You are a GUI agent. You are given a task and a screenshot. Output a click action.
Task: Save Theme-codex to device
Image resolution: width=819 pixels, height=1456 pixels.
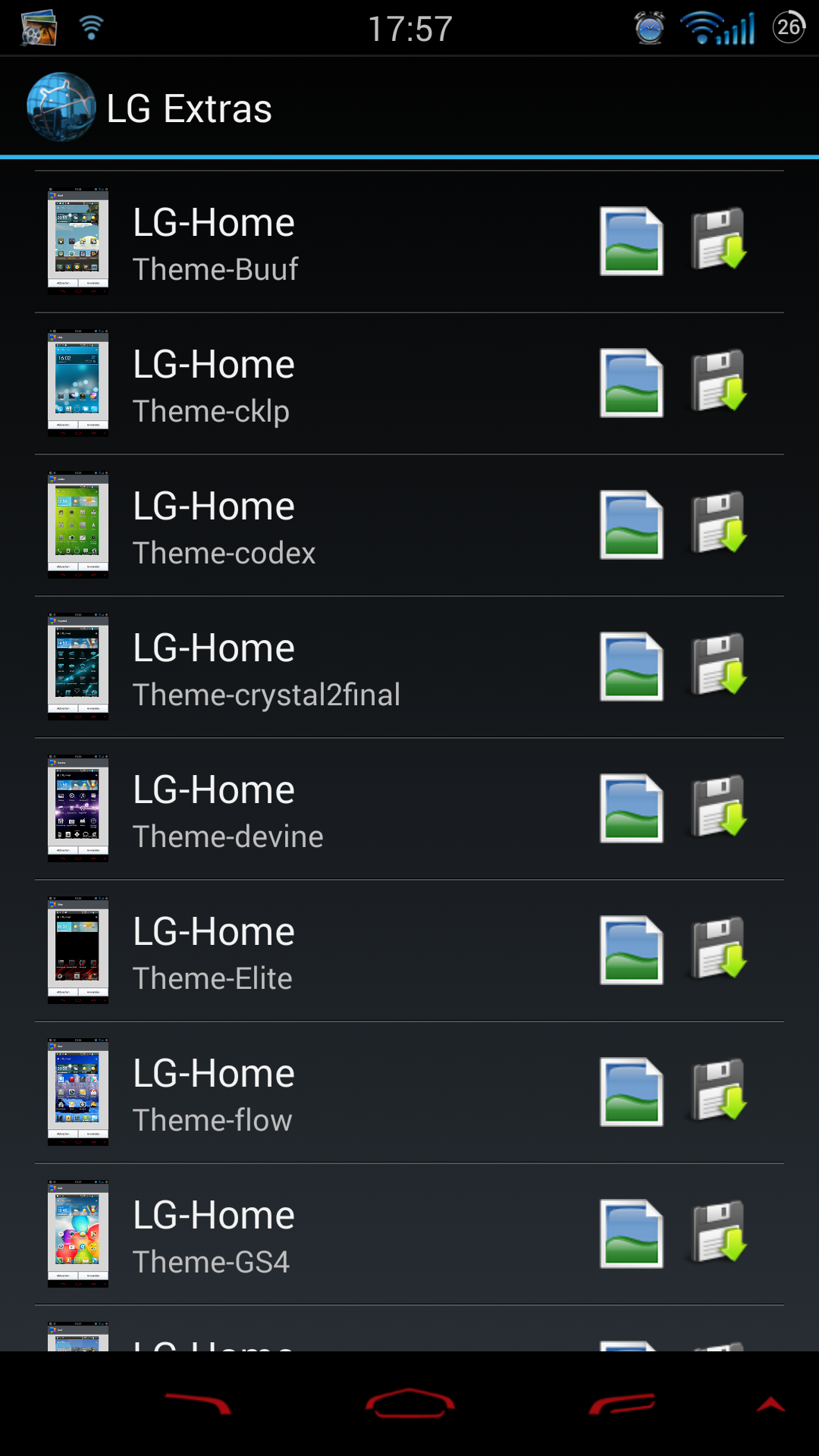click(x=719, y=523)
